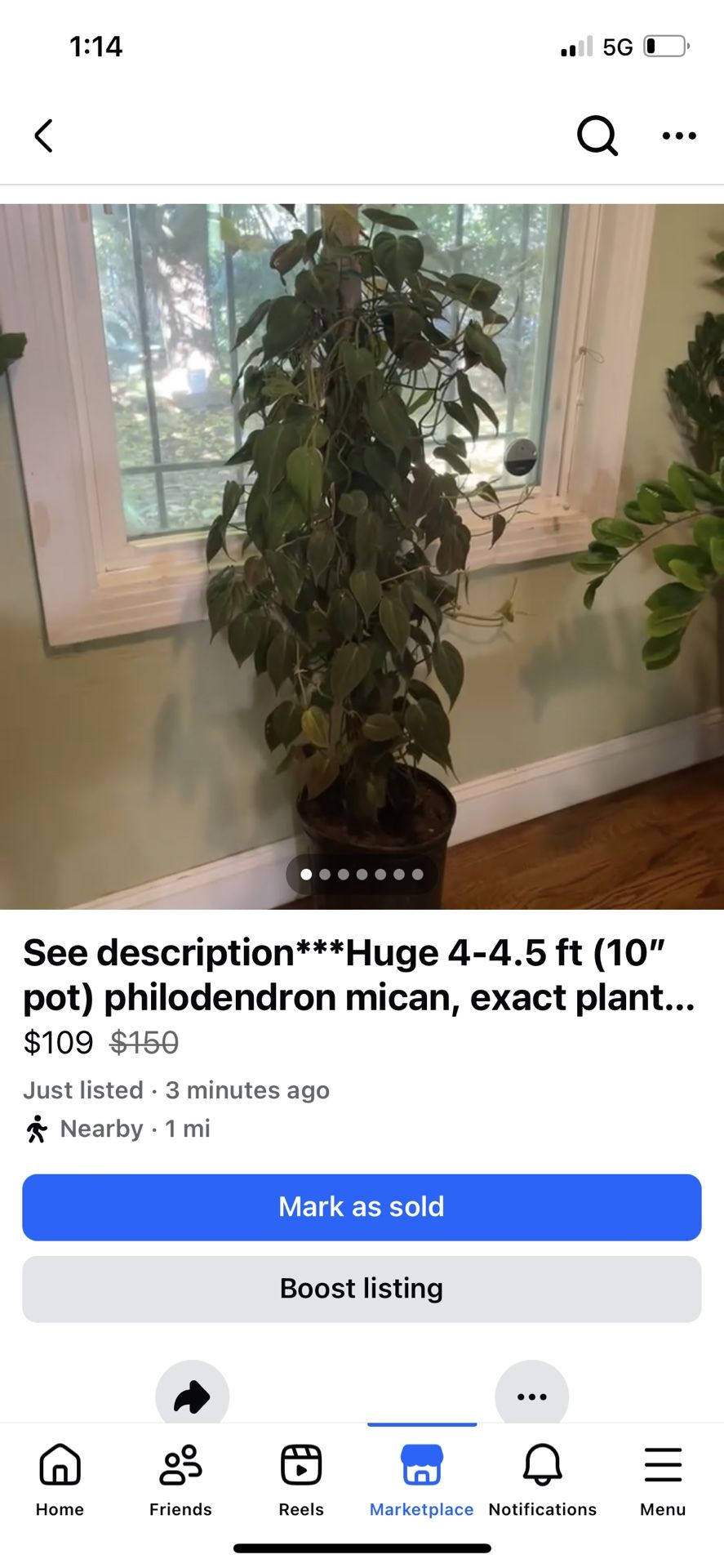
Task: Tap the battery indicator in status bar
Action: click(x=663, y=47)
